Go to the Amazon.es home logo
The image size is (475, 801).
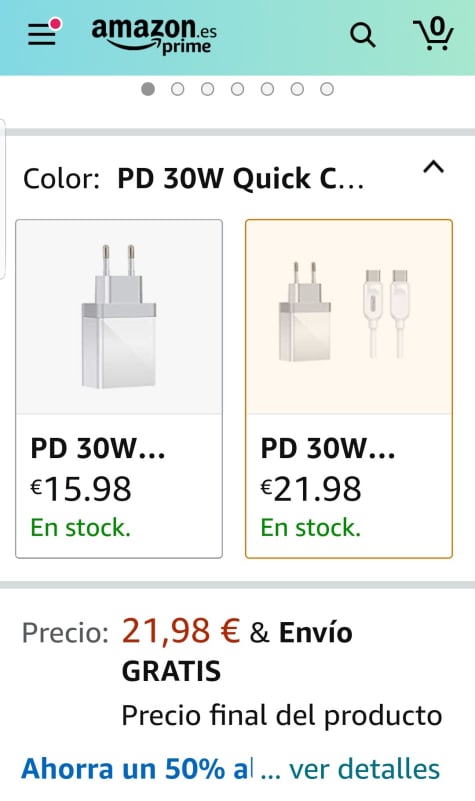coord(154,35)
